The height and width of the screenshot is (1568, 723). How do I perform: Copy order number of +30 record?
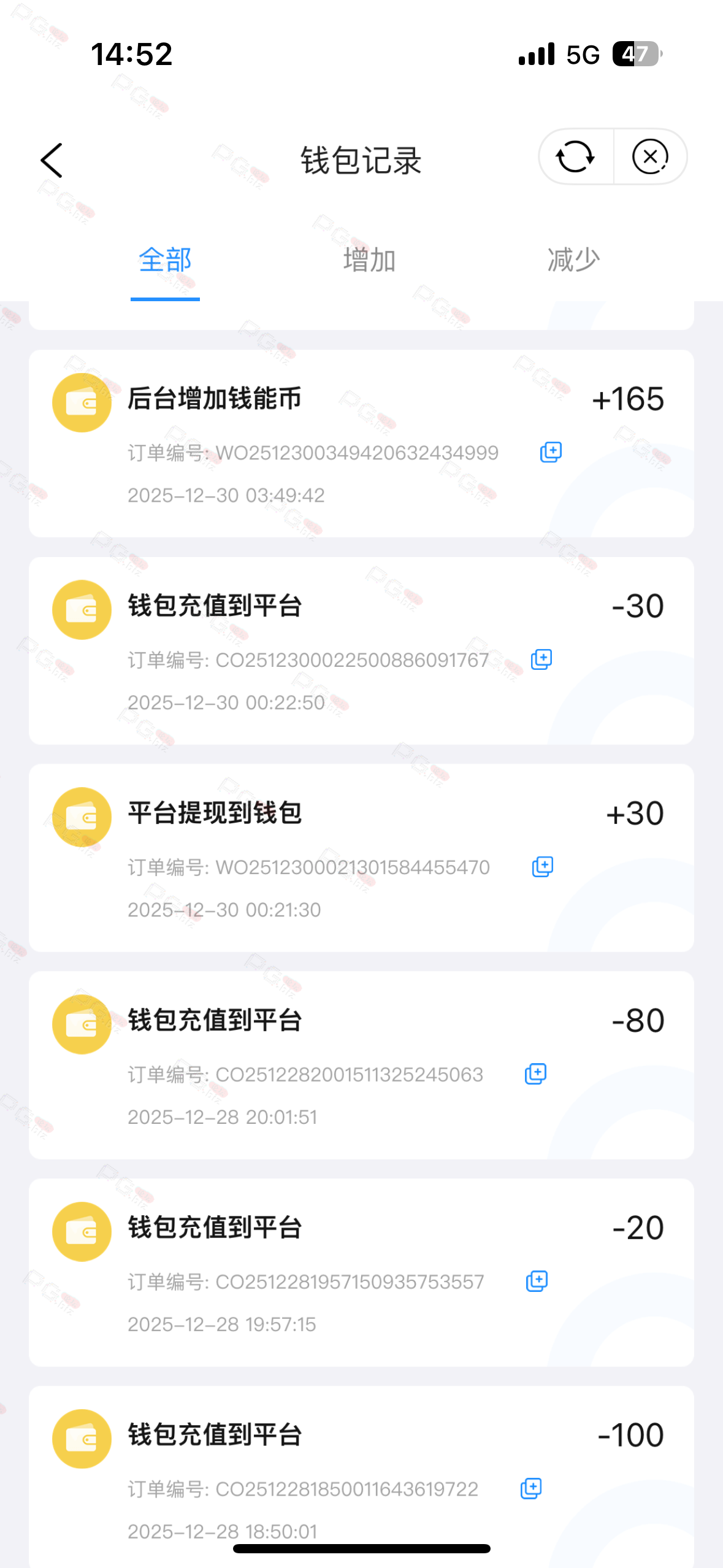543,867
